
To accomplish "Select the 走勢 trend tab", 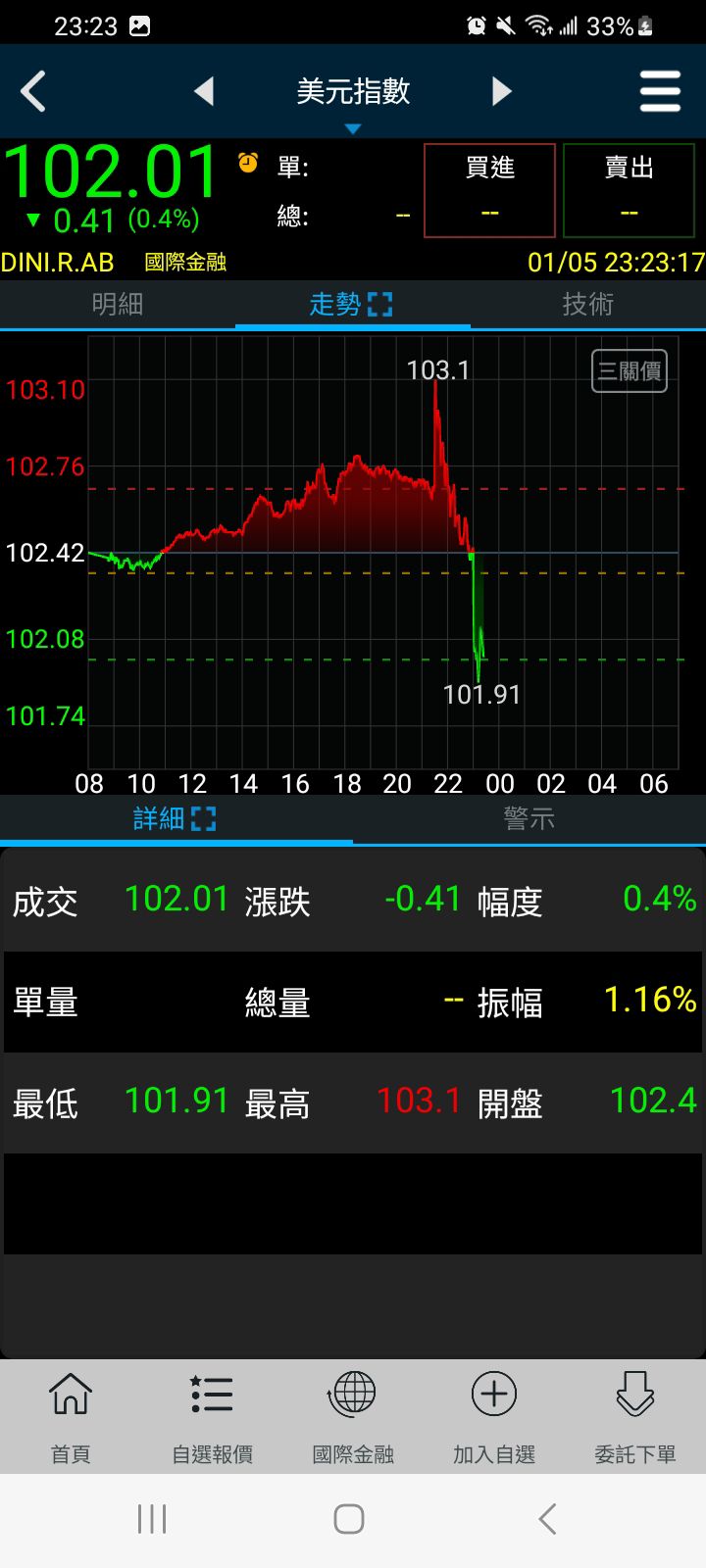I will coord(351,304).
